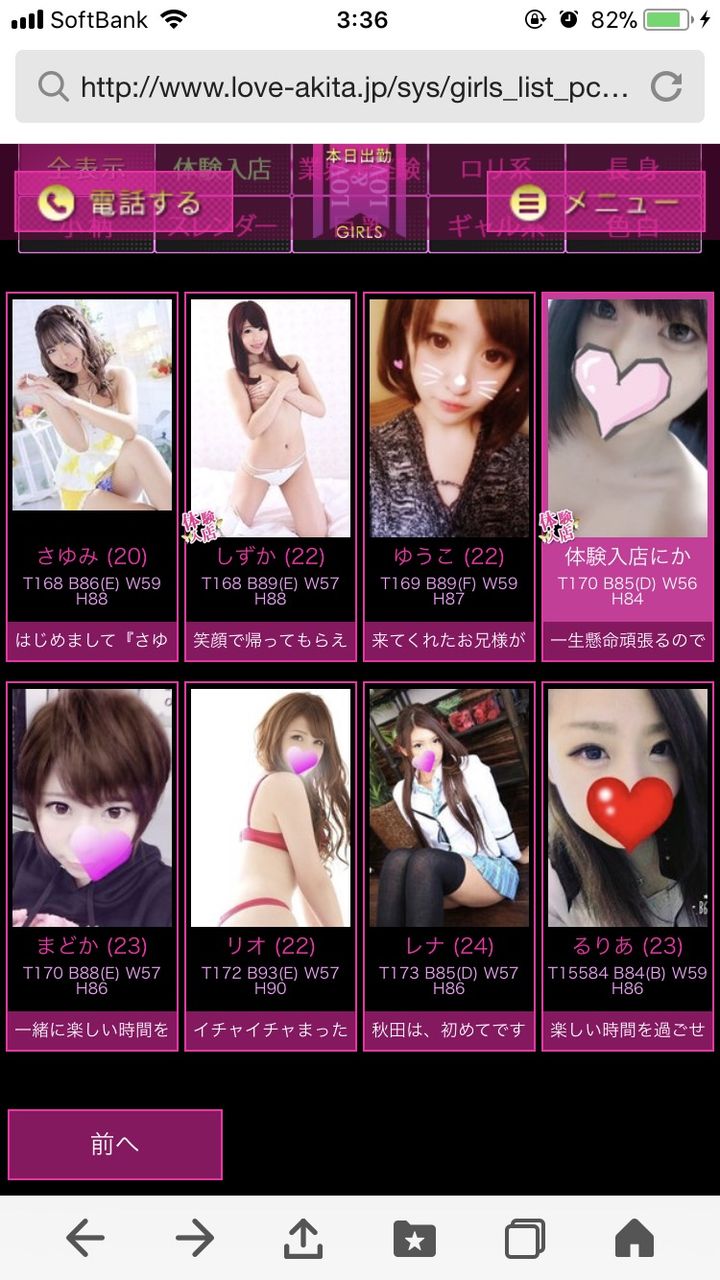The height and width of the screenshot is (1280, 720).
Task: Share this page
Action: point(304,1239)
